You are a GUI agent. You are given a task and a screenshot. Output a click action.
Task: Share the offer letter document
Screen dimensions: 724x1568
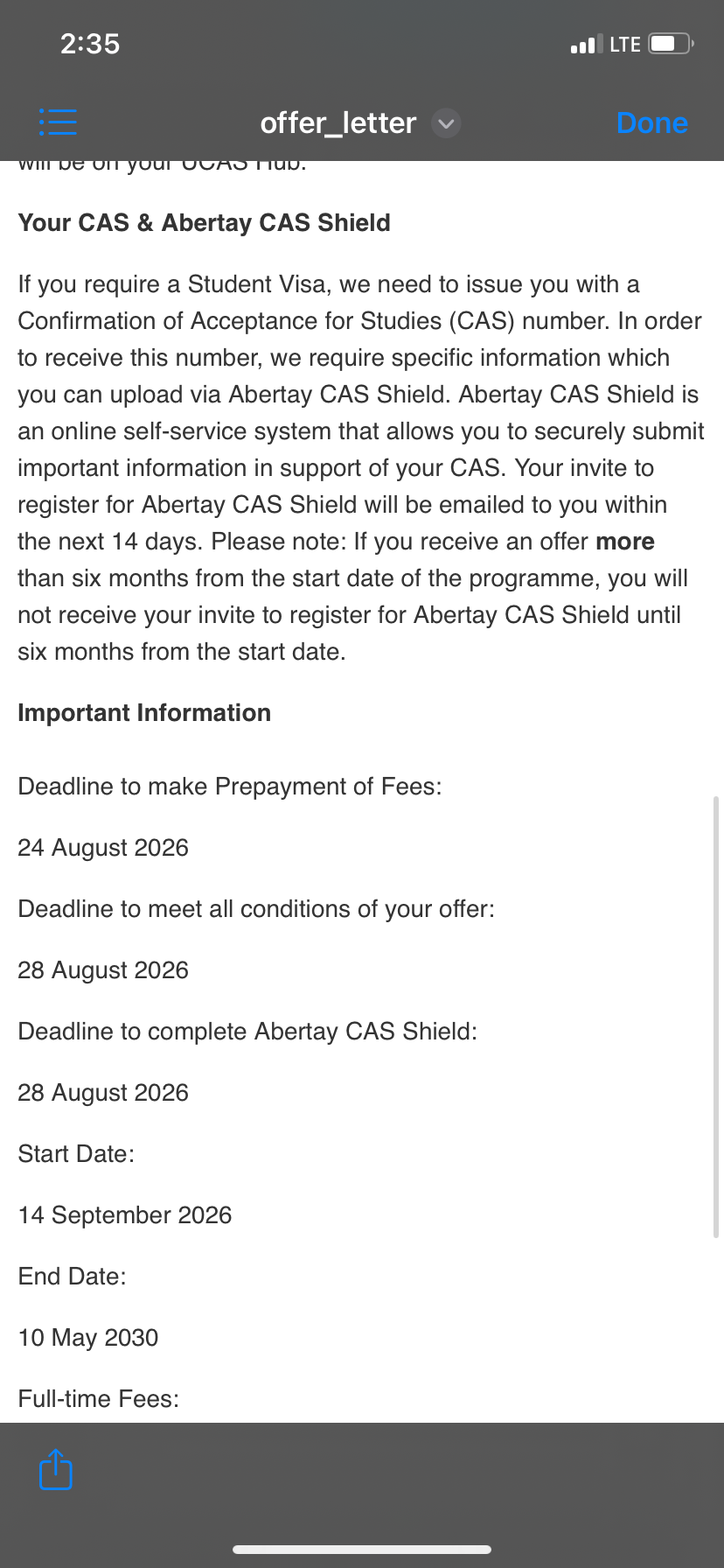tap(56, 1469)
